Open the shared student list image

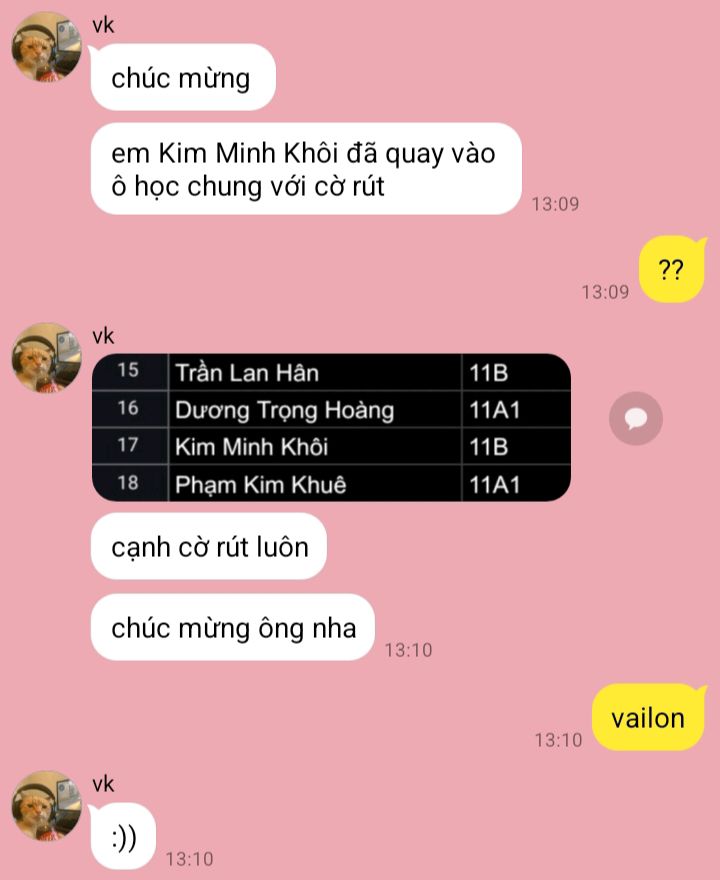[x=331, y=427]
